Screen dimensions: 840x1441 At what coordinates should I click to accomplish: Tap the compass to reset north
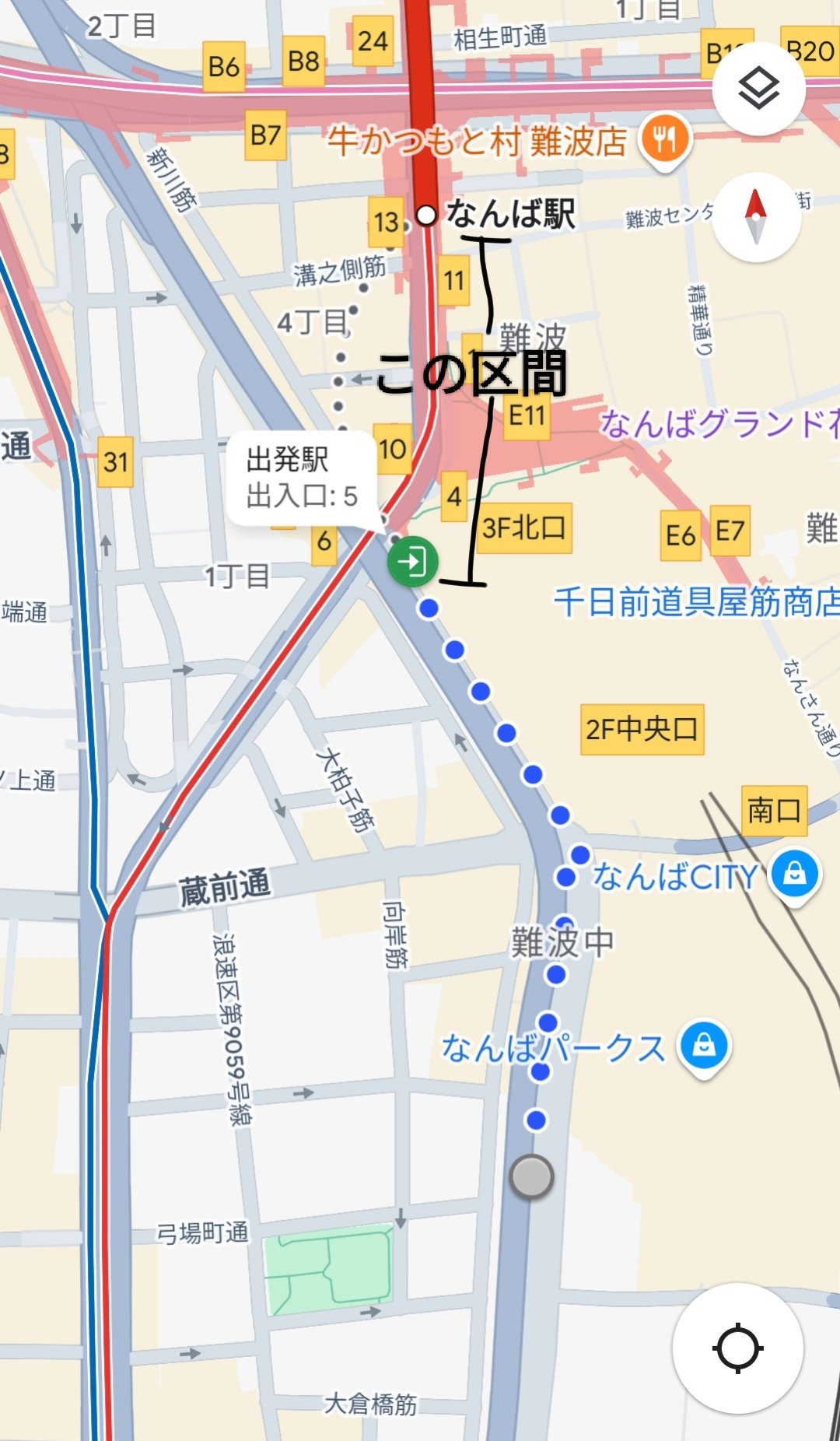pyautogui.click(x=756, y=216)
